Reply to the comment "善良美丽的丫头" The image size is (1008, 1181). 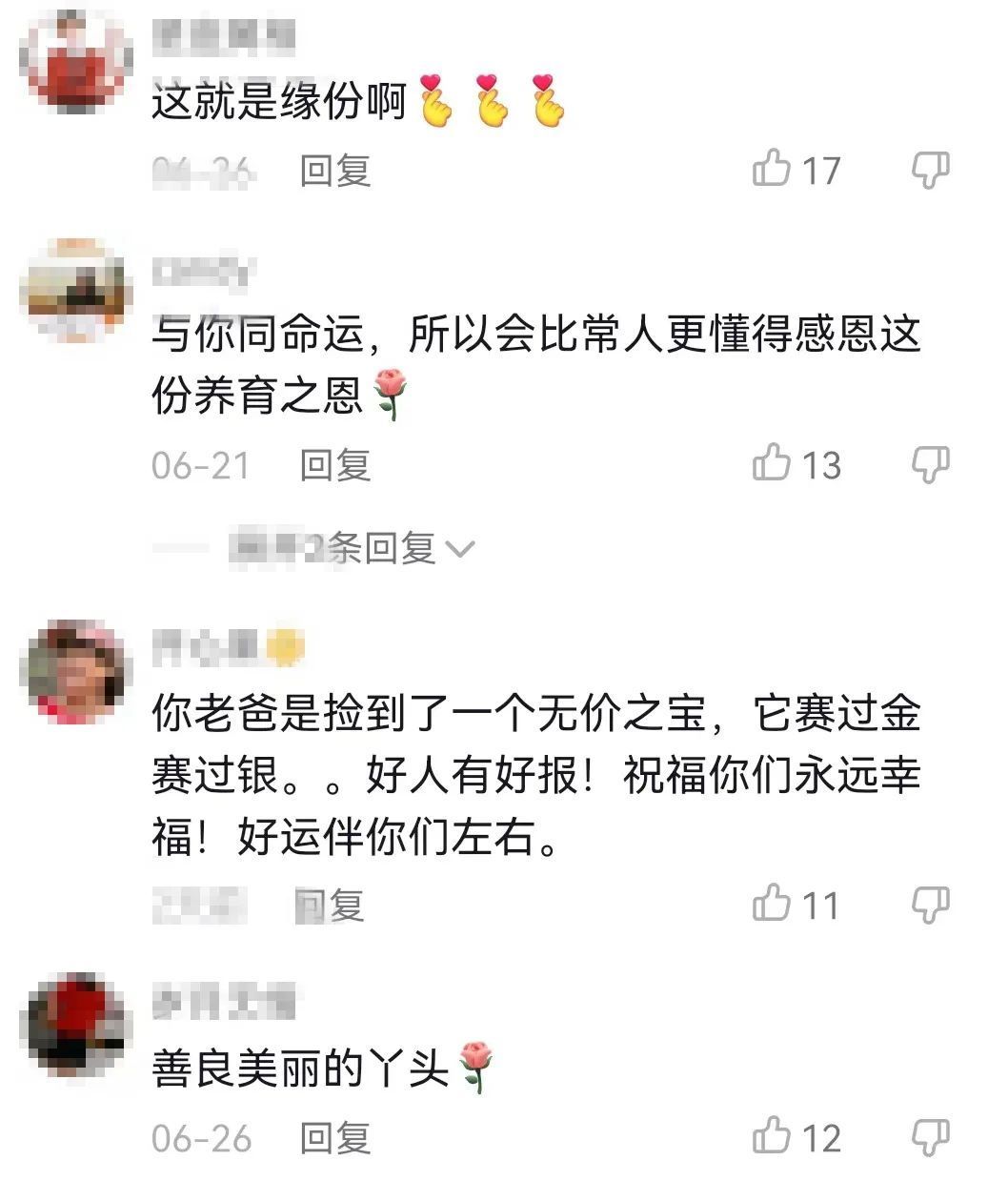pos(334,1137)
